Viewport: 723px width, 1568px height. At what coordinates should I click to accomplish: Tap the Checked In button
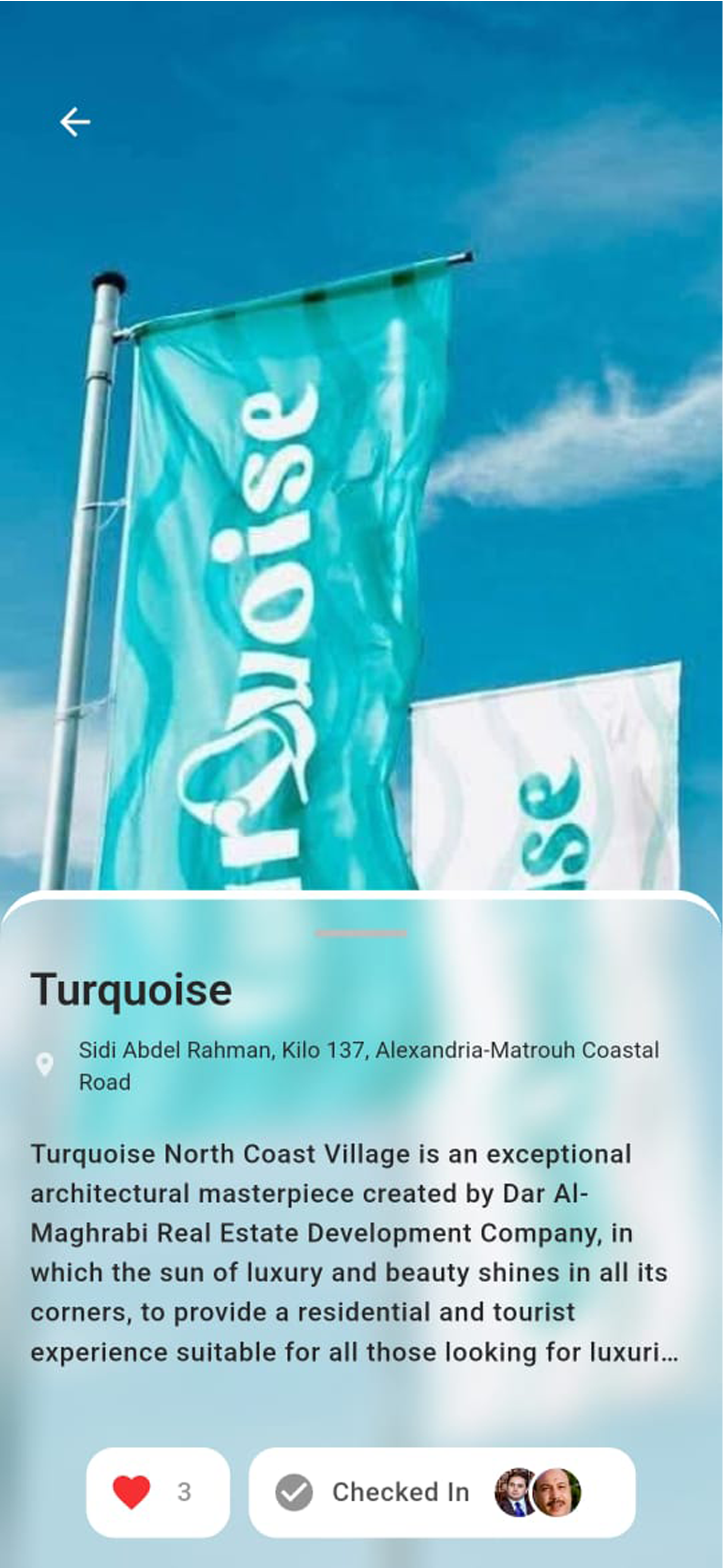click(x=371, y=1492)
